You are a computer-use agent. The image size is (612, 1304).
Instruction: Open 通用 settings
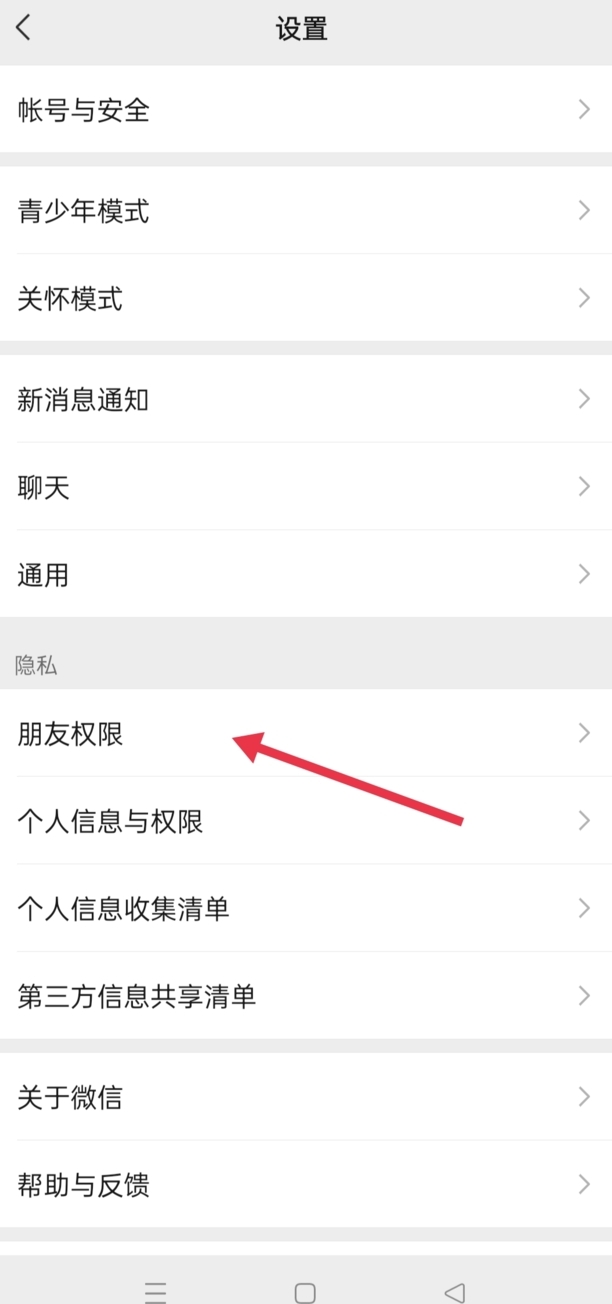click(306, 574)
